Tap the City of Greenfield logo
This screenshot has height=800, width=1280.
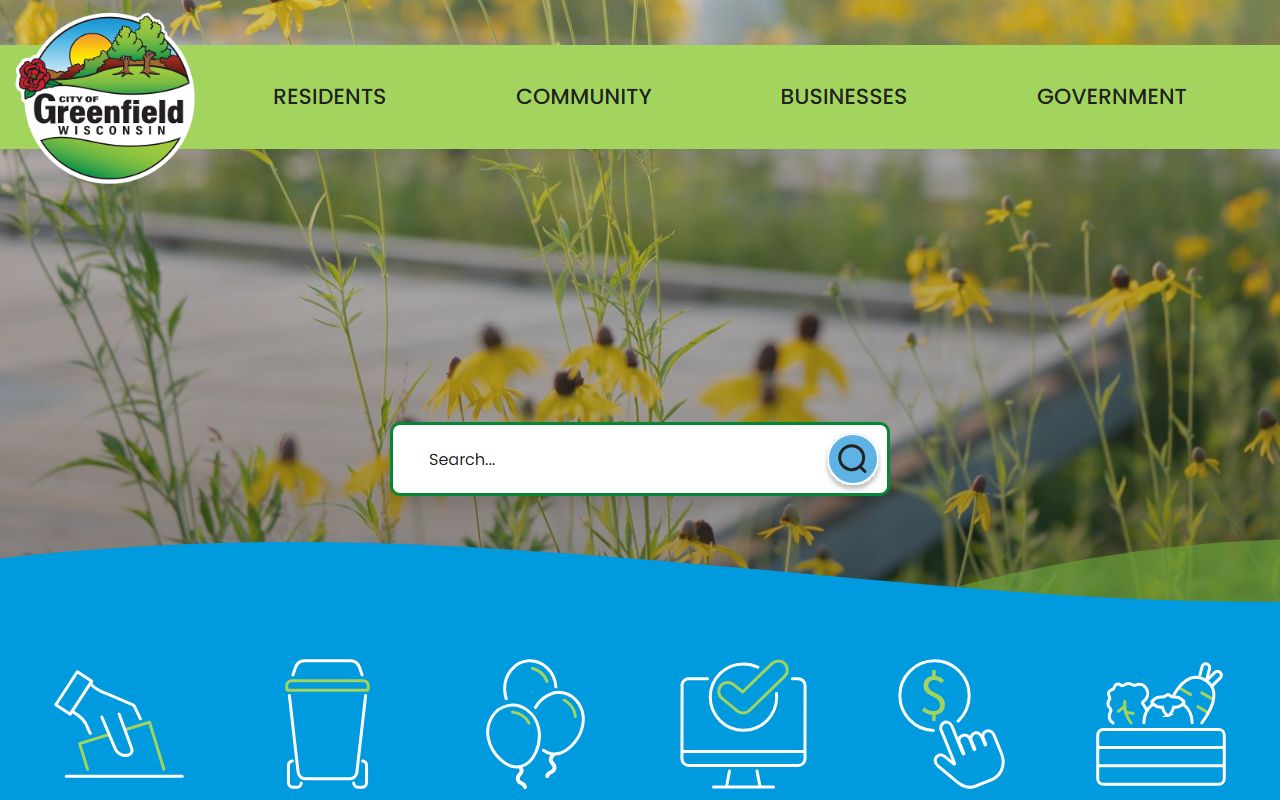(x=106, y=98)
